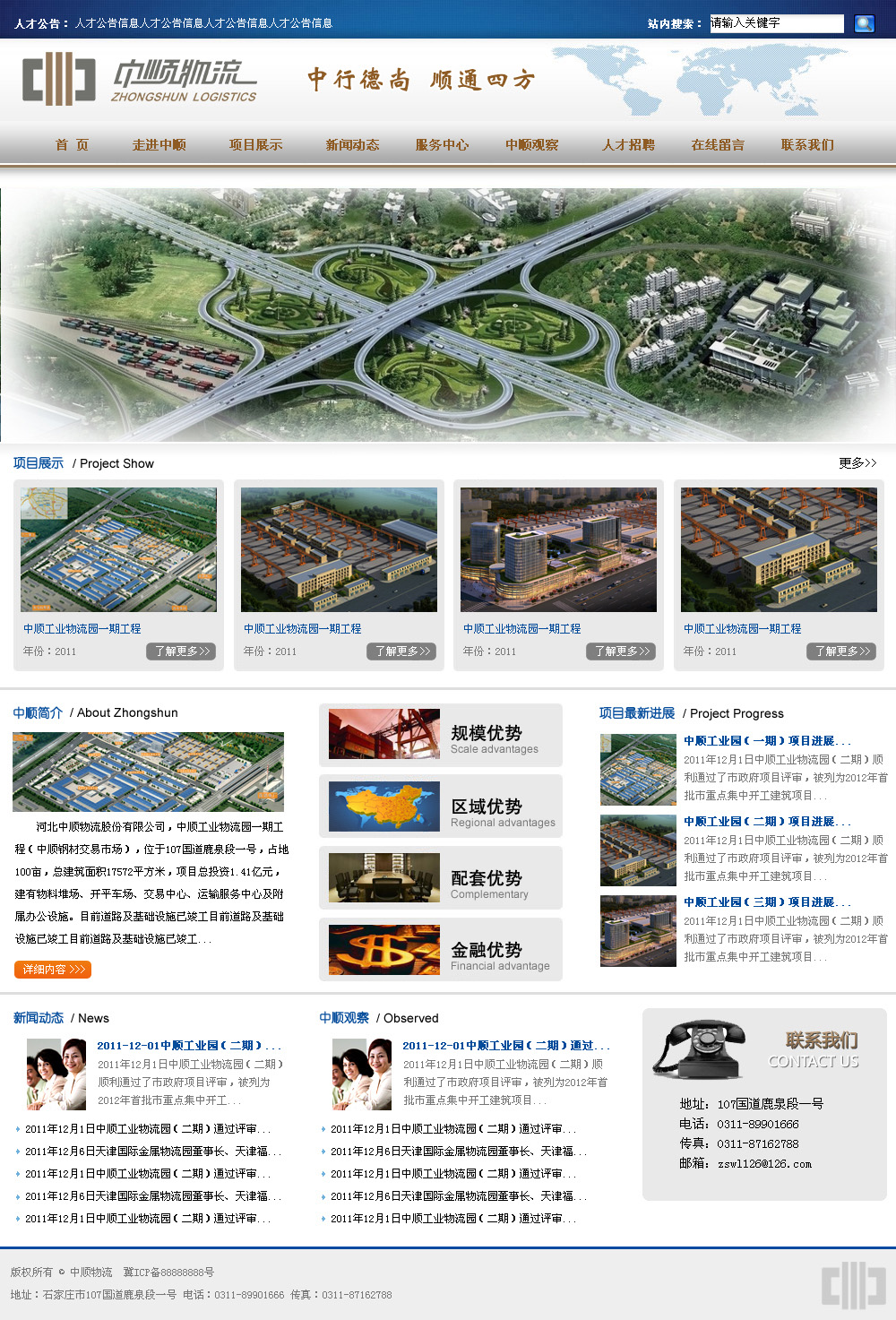
Task: Open the 区域优势 Regional advantages card
Action: (441, 807)
